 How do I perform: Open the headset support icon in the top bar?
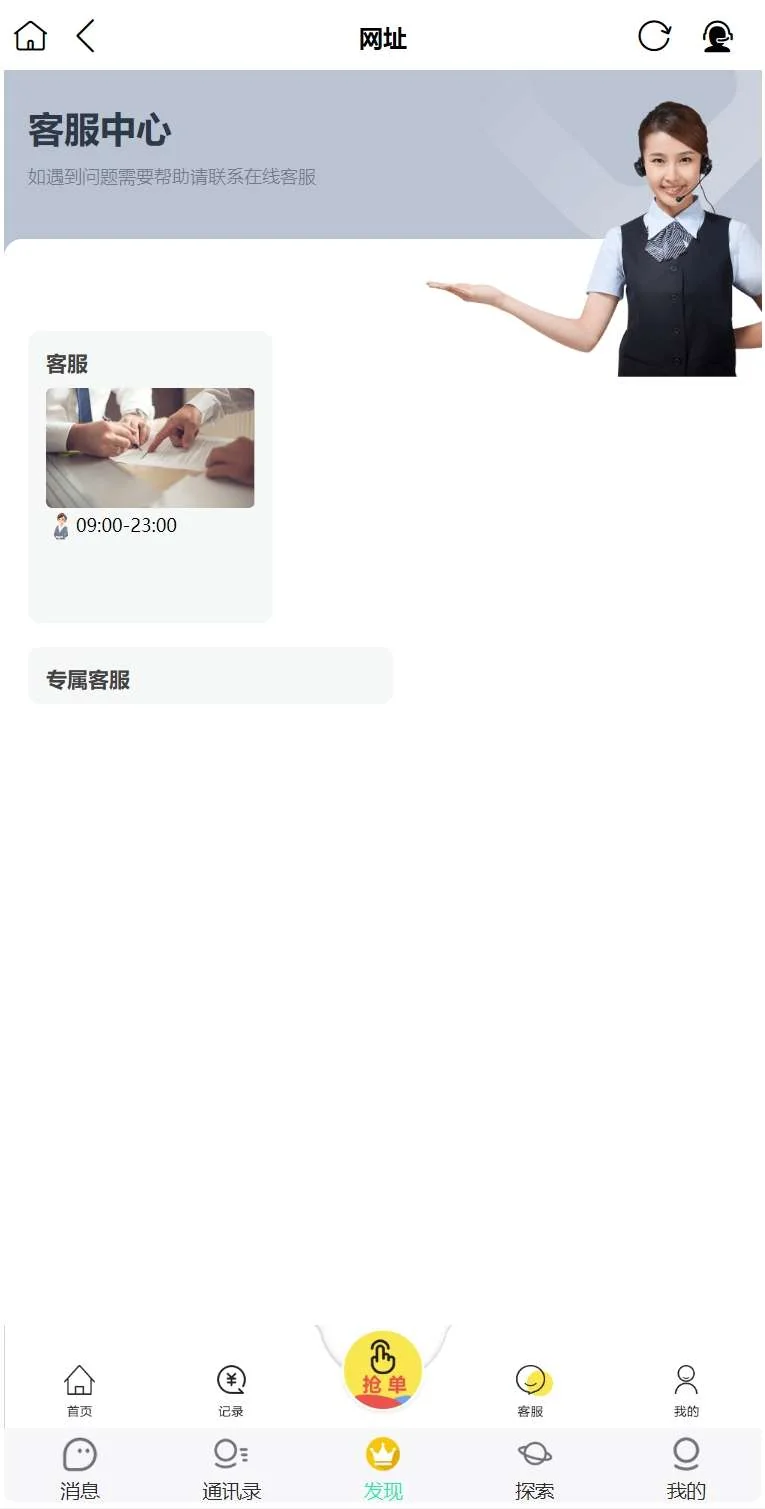(717, 37)
